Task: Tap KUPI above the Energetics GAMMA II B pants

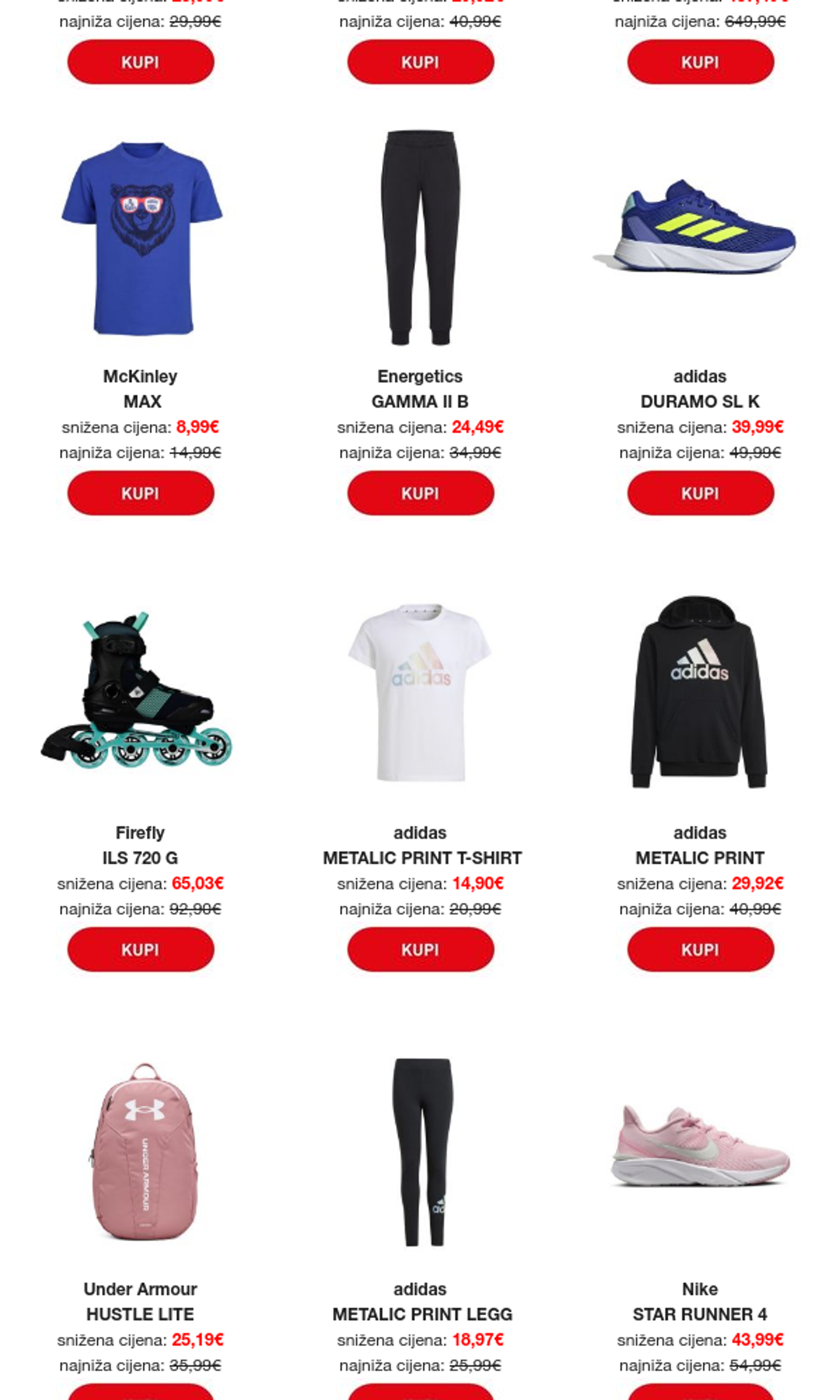Action: [420, 62]
